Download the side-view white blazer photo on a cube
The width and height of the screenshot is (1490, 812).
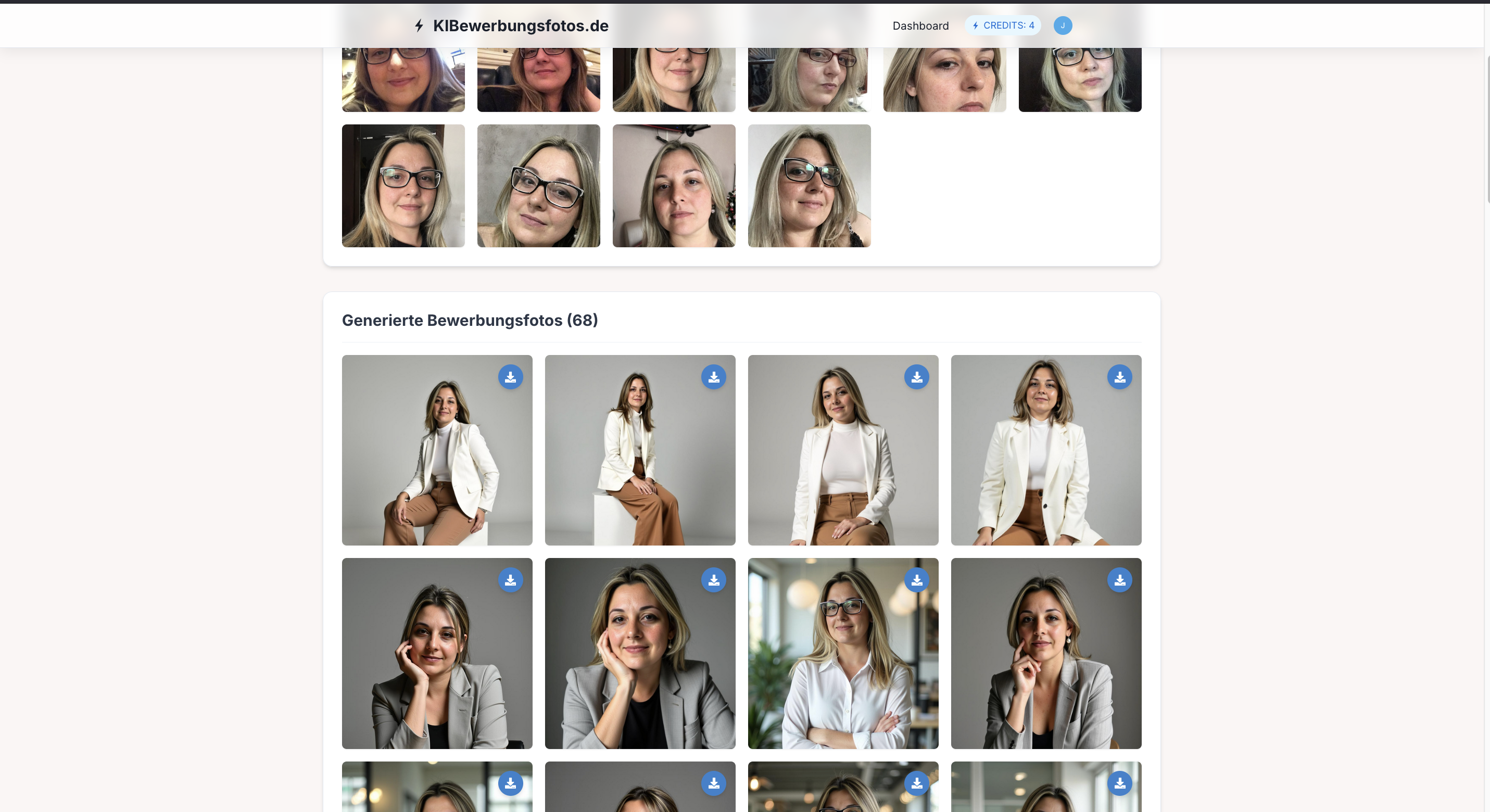pos(713,377)
